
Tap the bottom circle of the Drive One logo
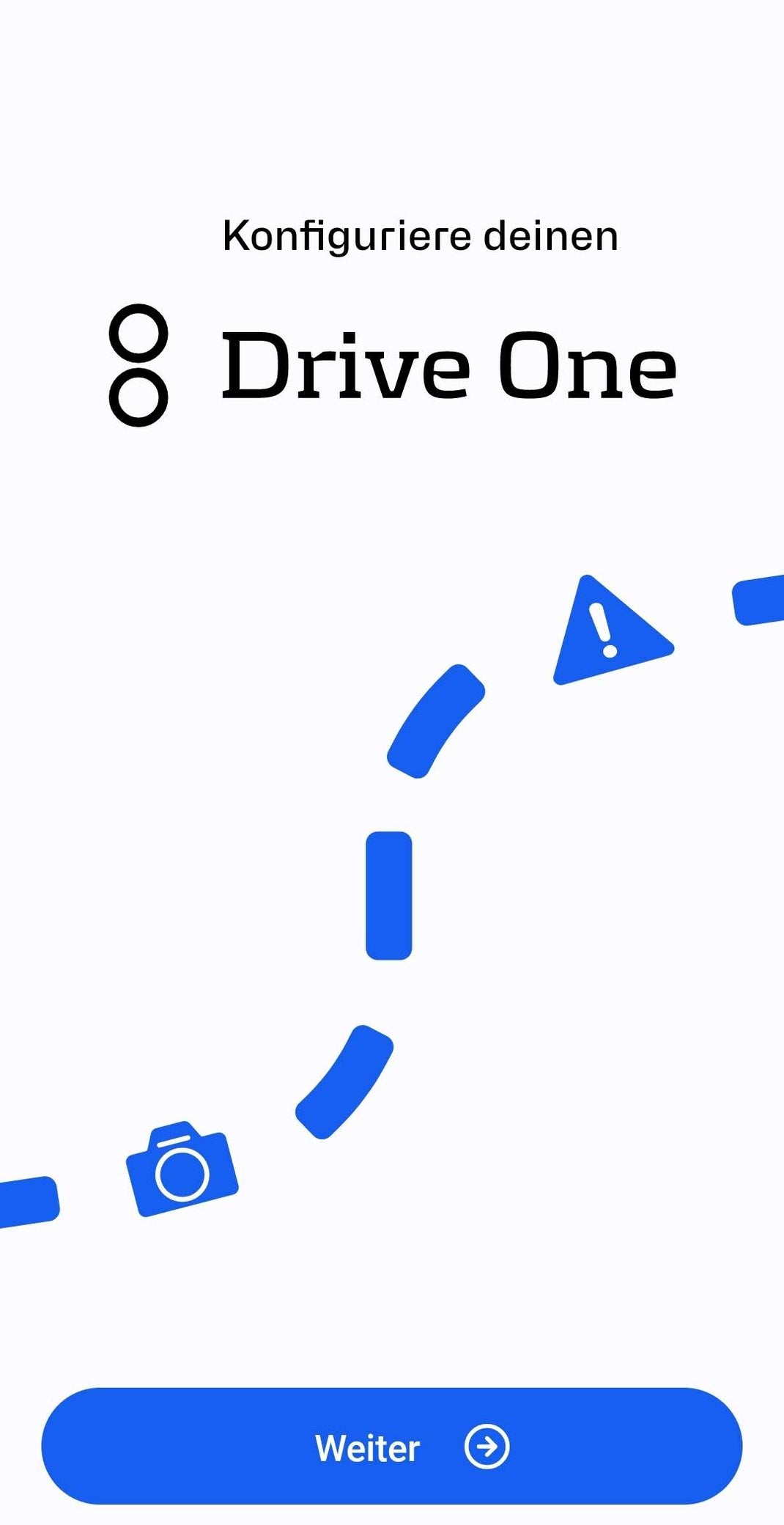[x=141, y=396]
